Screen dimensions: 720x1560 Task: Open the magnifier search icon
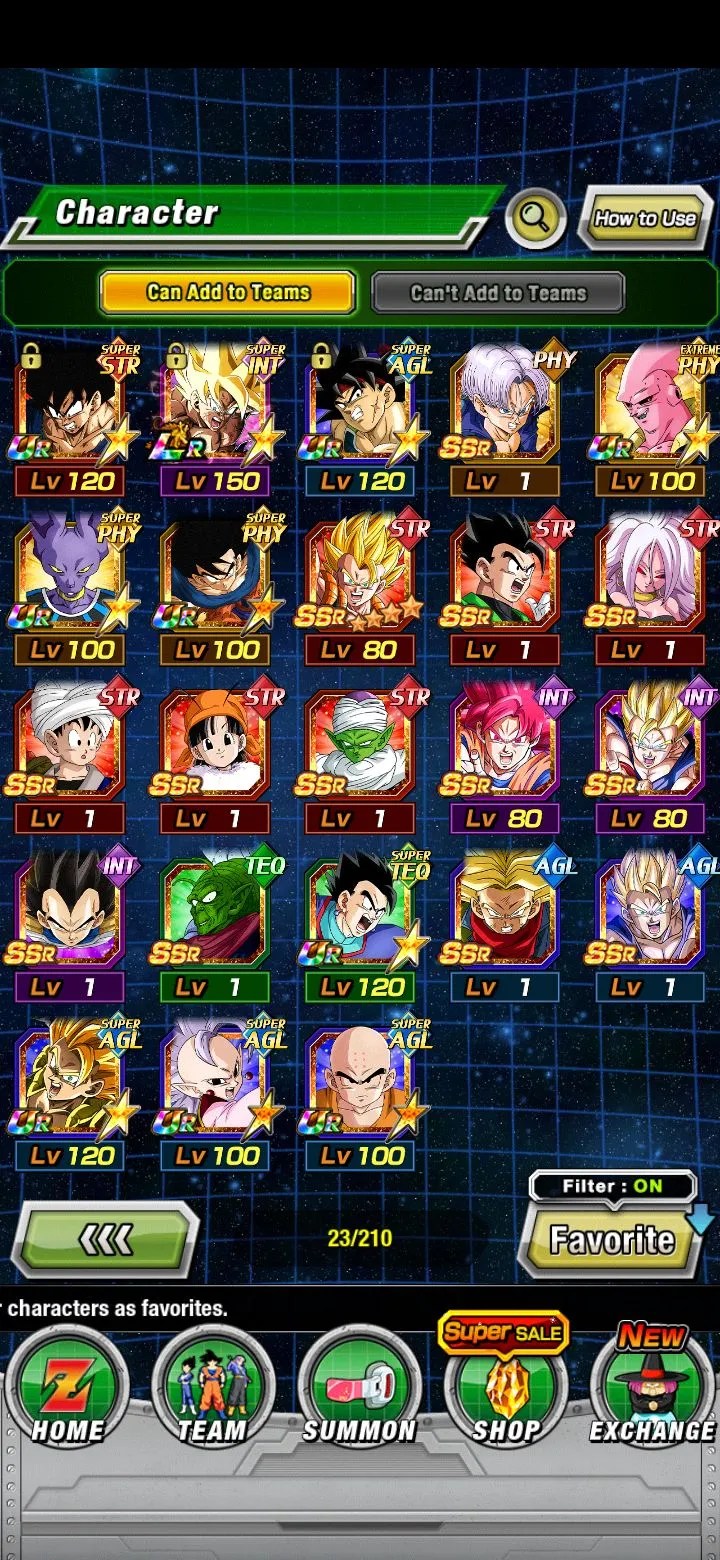pos(535,218)
